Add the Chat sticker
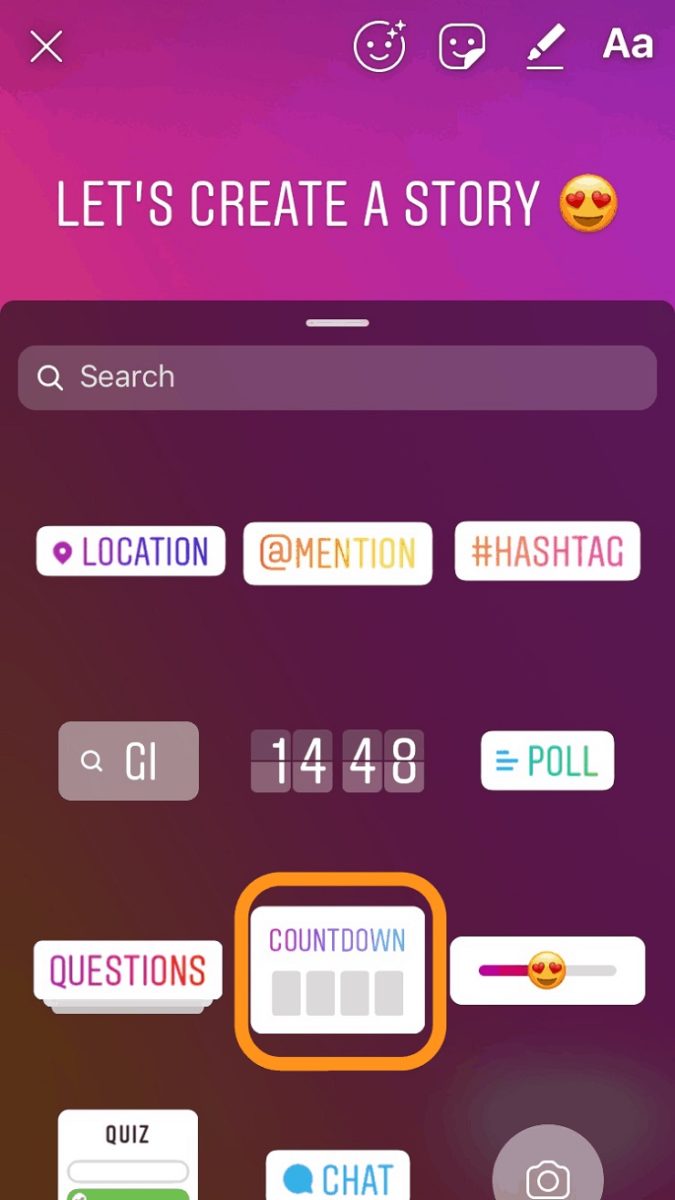This screenshot has width=675, height=1200. coord(338,1178)
